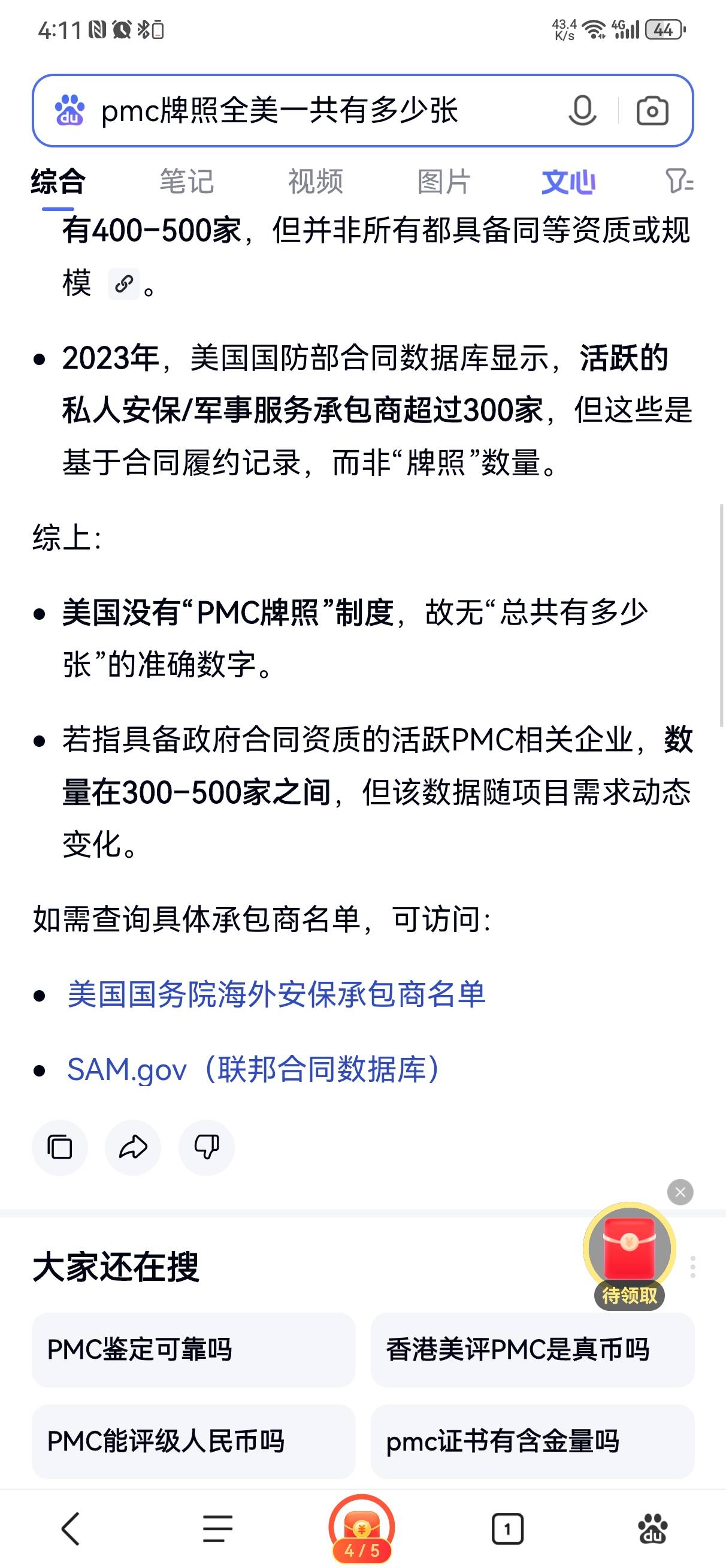
Task: Dislike the AI answer
Action: (x=206, y=1147)
